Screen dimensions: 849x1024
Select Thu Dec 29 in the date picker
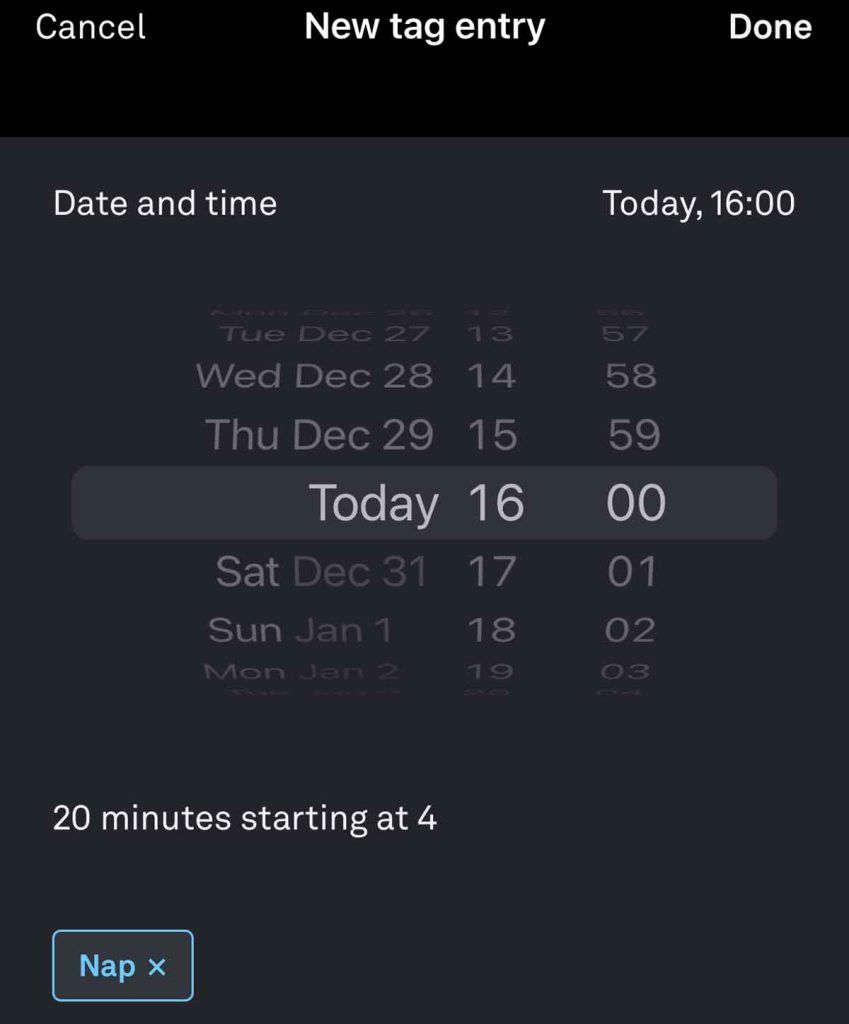tap(319, 435)
